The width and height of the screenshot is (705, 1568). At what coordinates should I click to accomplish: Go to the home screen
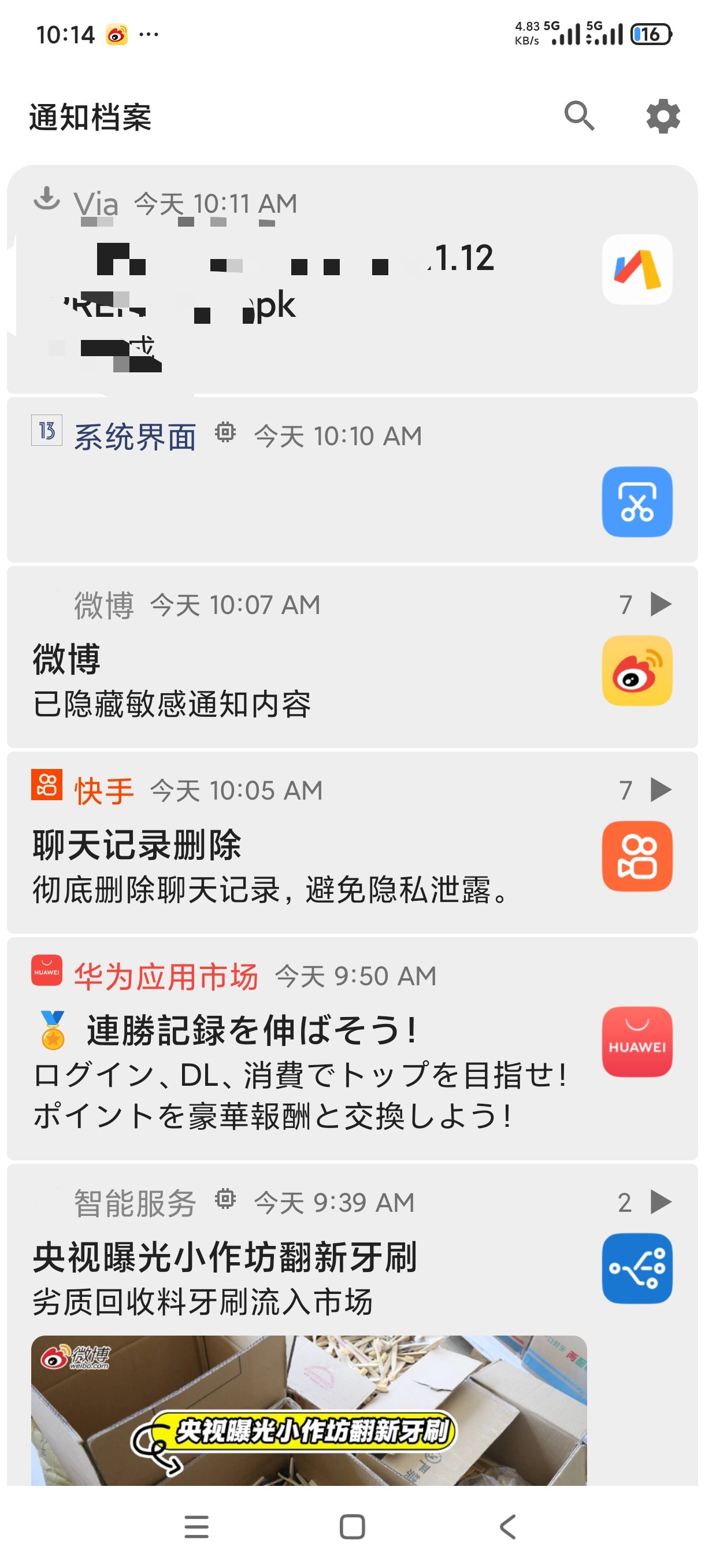click(352, 1526)
